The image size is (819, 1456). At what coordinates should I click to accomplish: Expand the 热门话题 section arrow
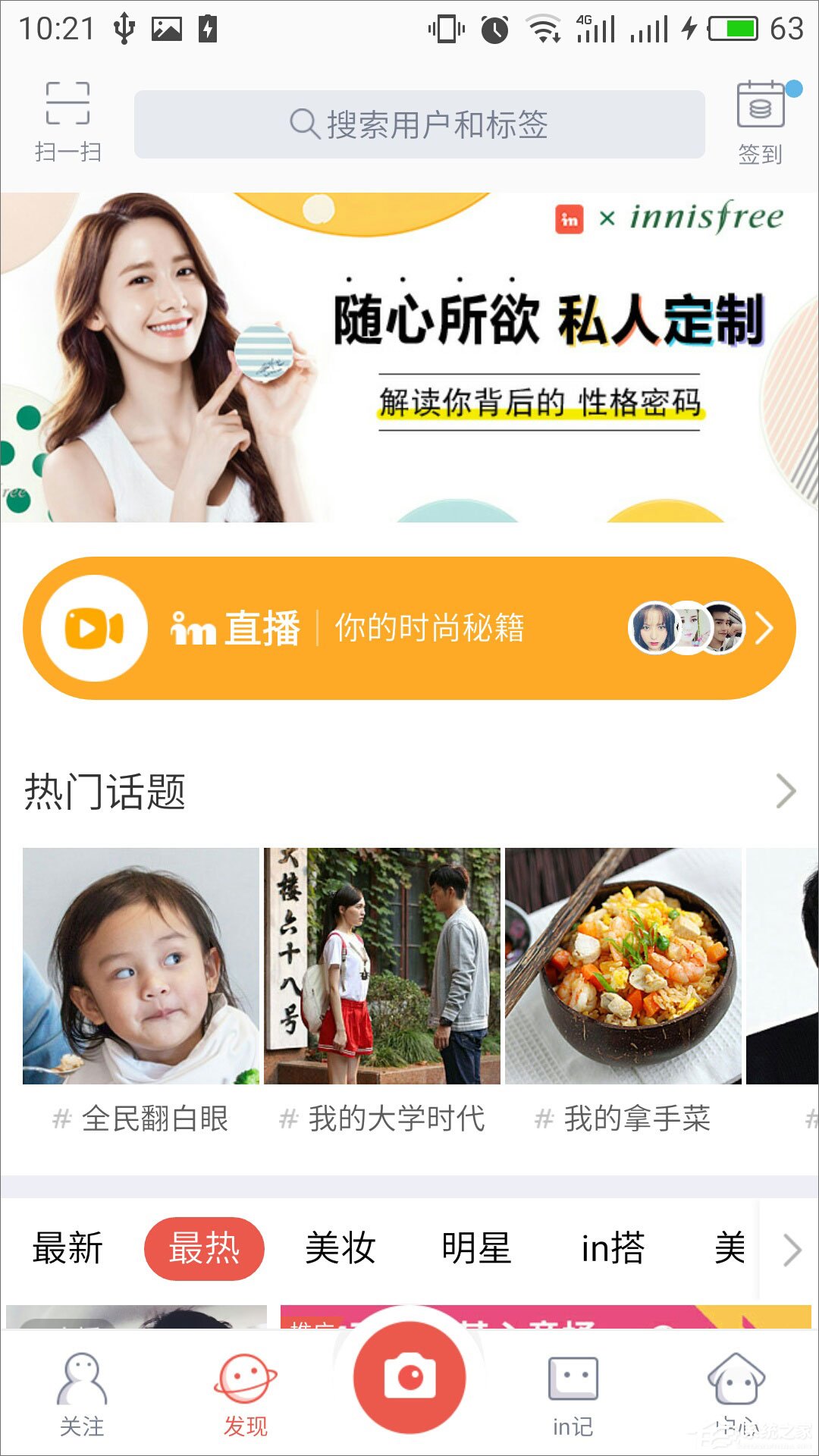786,792
